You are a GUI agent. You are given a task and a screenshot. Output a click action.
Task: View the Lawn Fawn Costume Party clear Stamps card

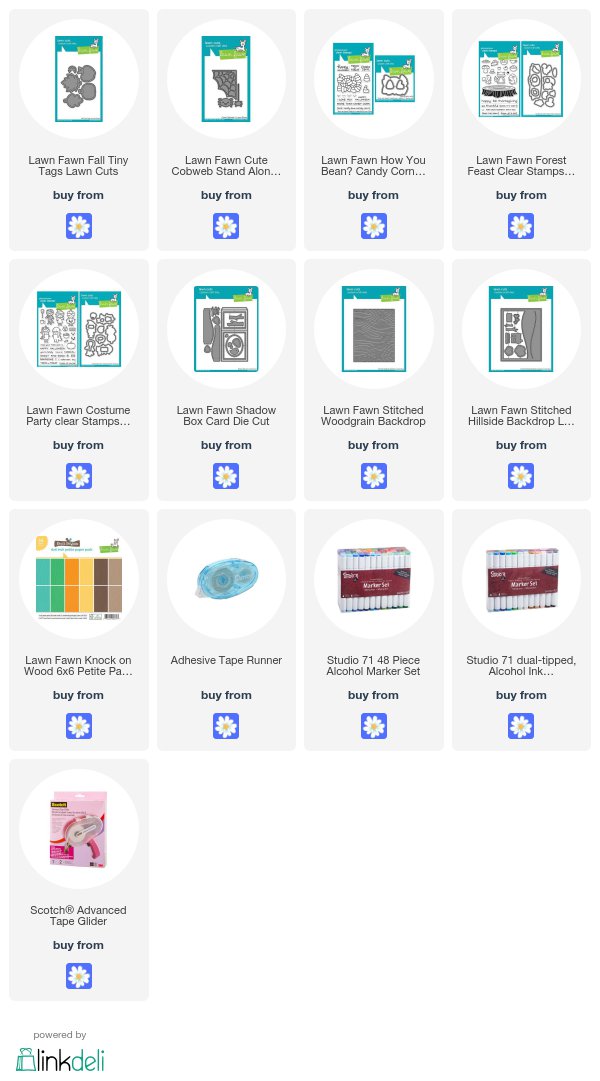point(79,380)
